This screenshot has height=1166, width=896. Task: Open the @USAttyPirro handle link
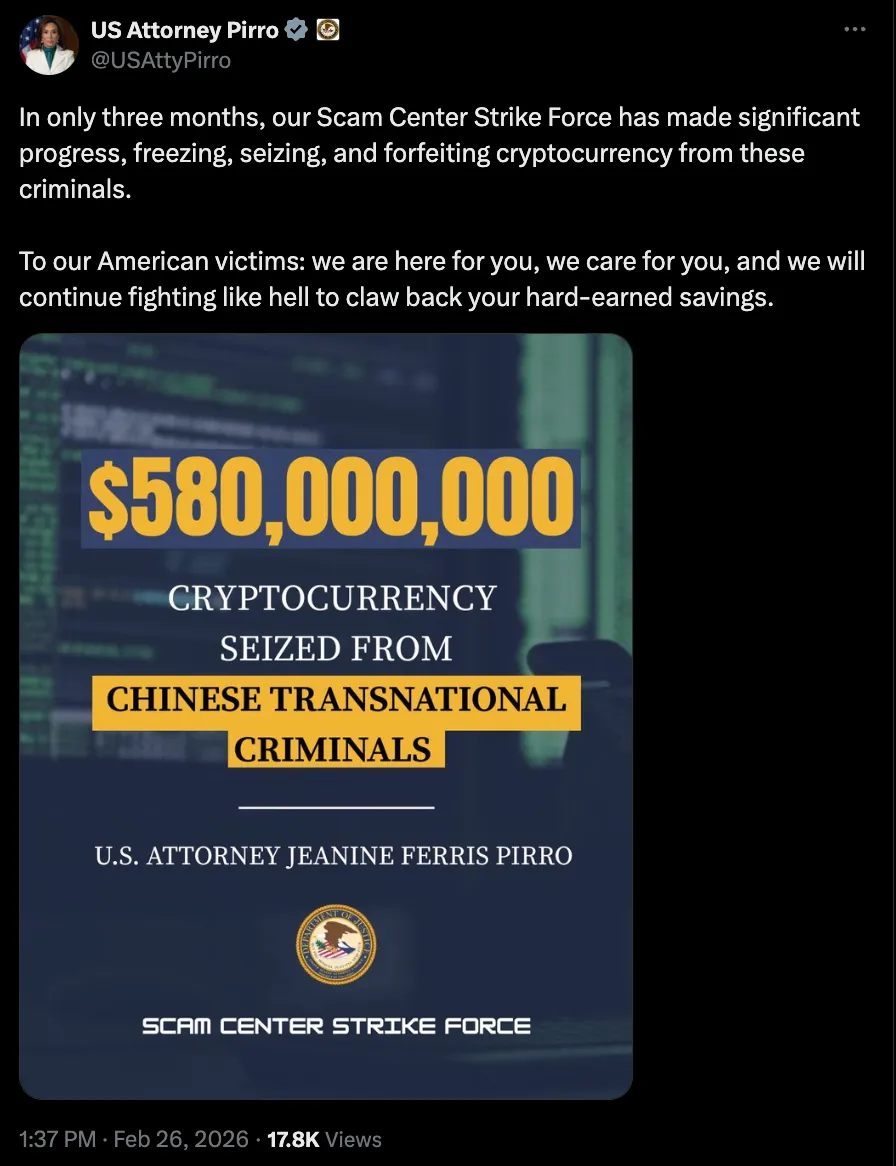tap(161, 60)
